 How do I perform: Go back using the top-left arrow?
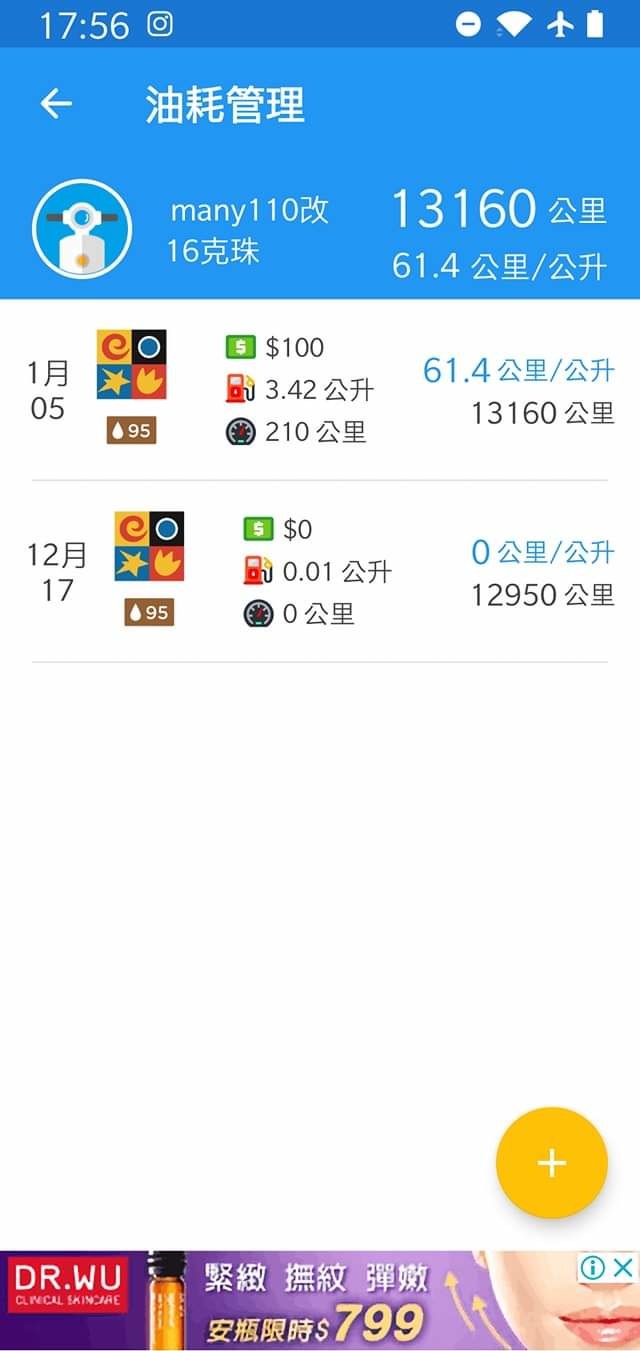click(56, 104)
